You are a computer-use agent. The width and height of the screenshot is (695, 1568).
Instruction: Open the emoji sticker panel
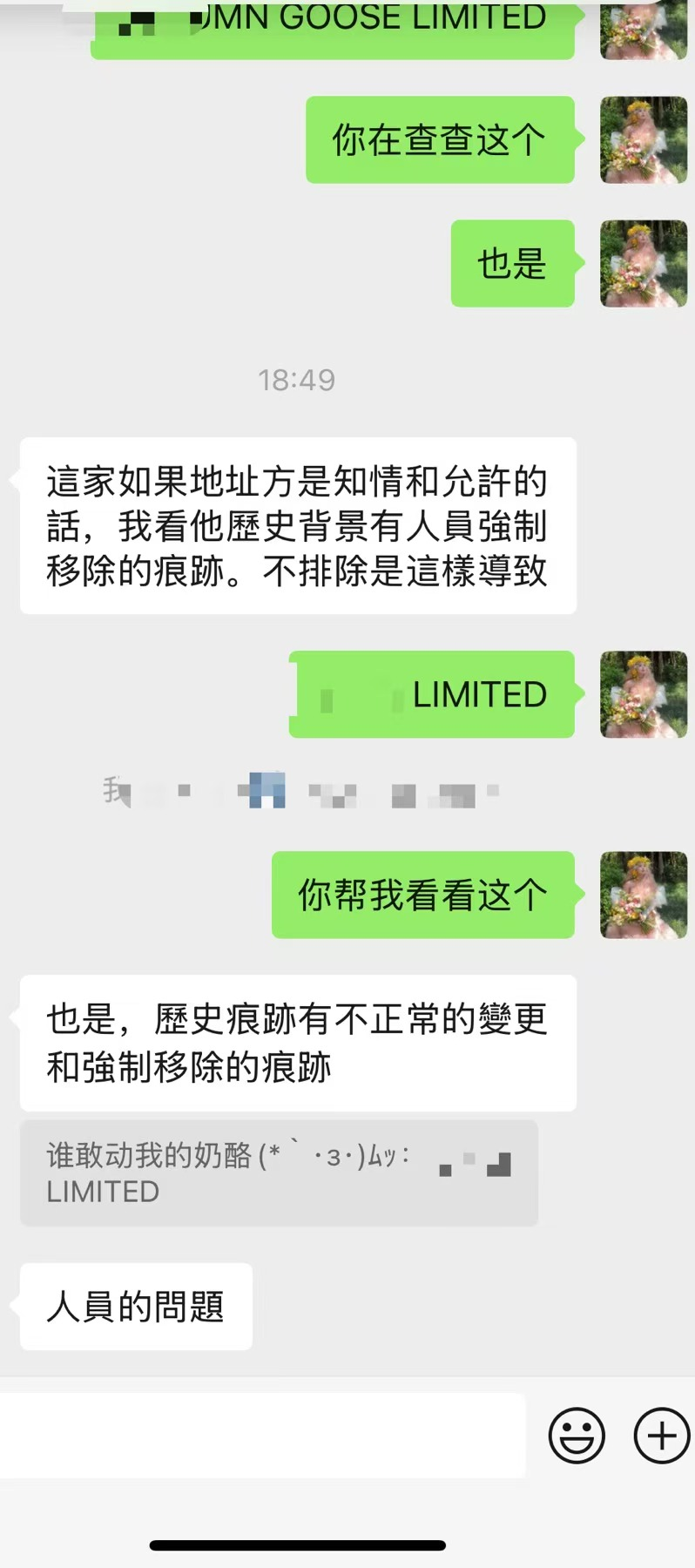tap(576, 1435)
